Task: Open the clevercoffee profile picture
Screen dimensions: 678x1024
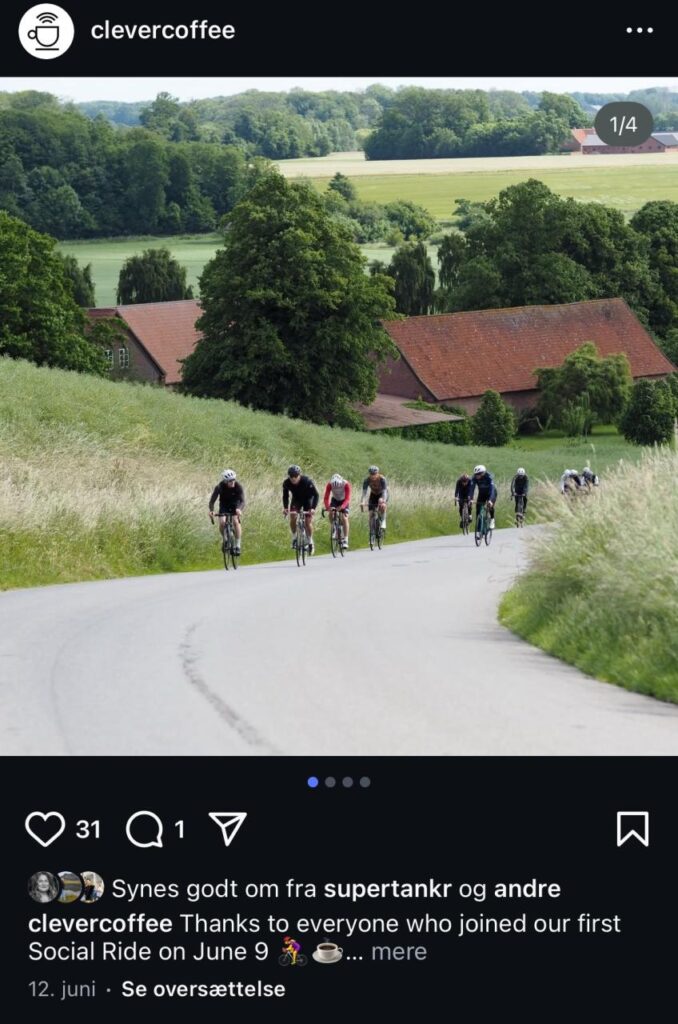Action: click(46, 31)
